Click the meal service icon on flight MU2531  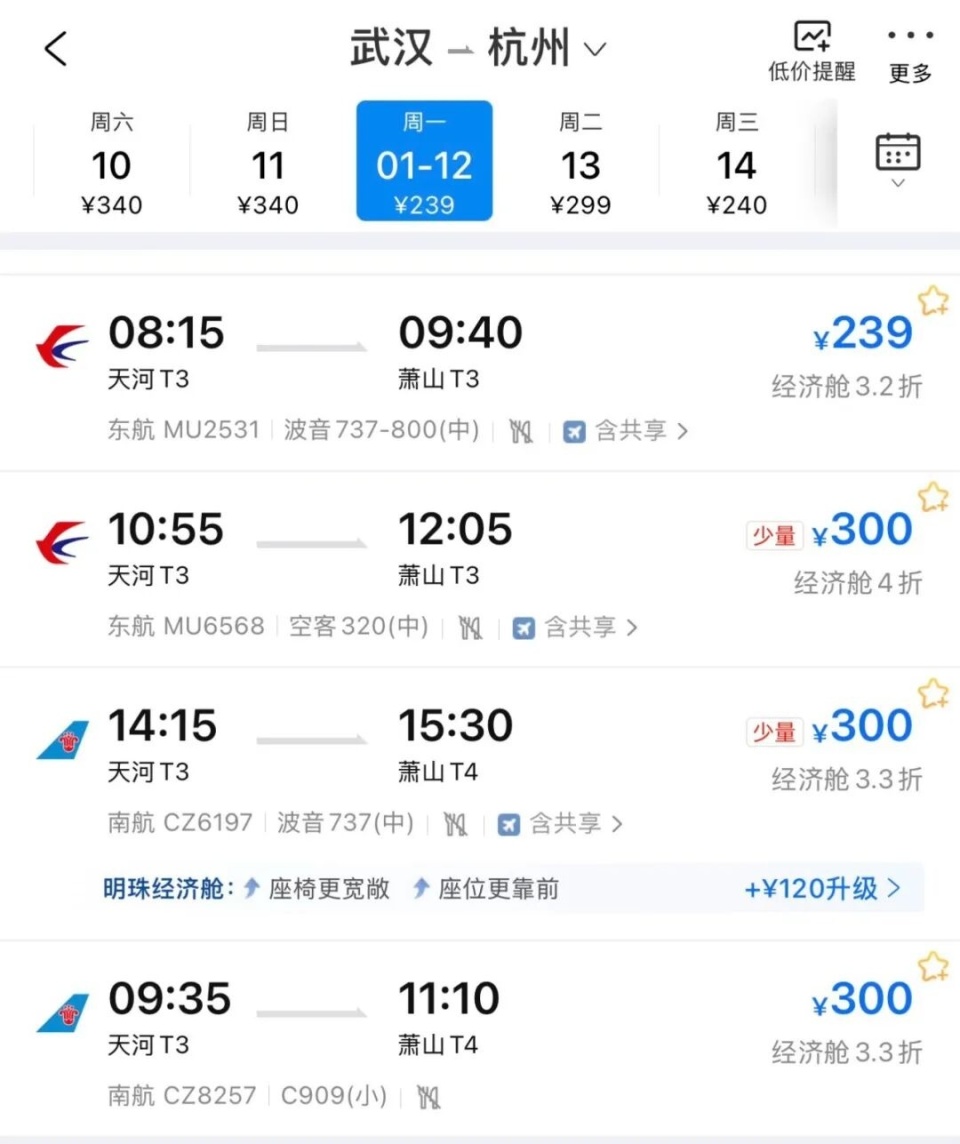pyautogui.click(x=521, y=430)
